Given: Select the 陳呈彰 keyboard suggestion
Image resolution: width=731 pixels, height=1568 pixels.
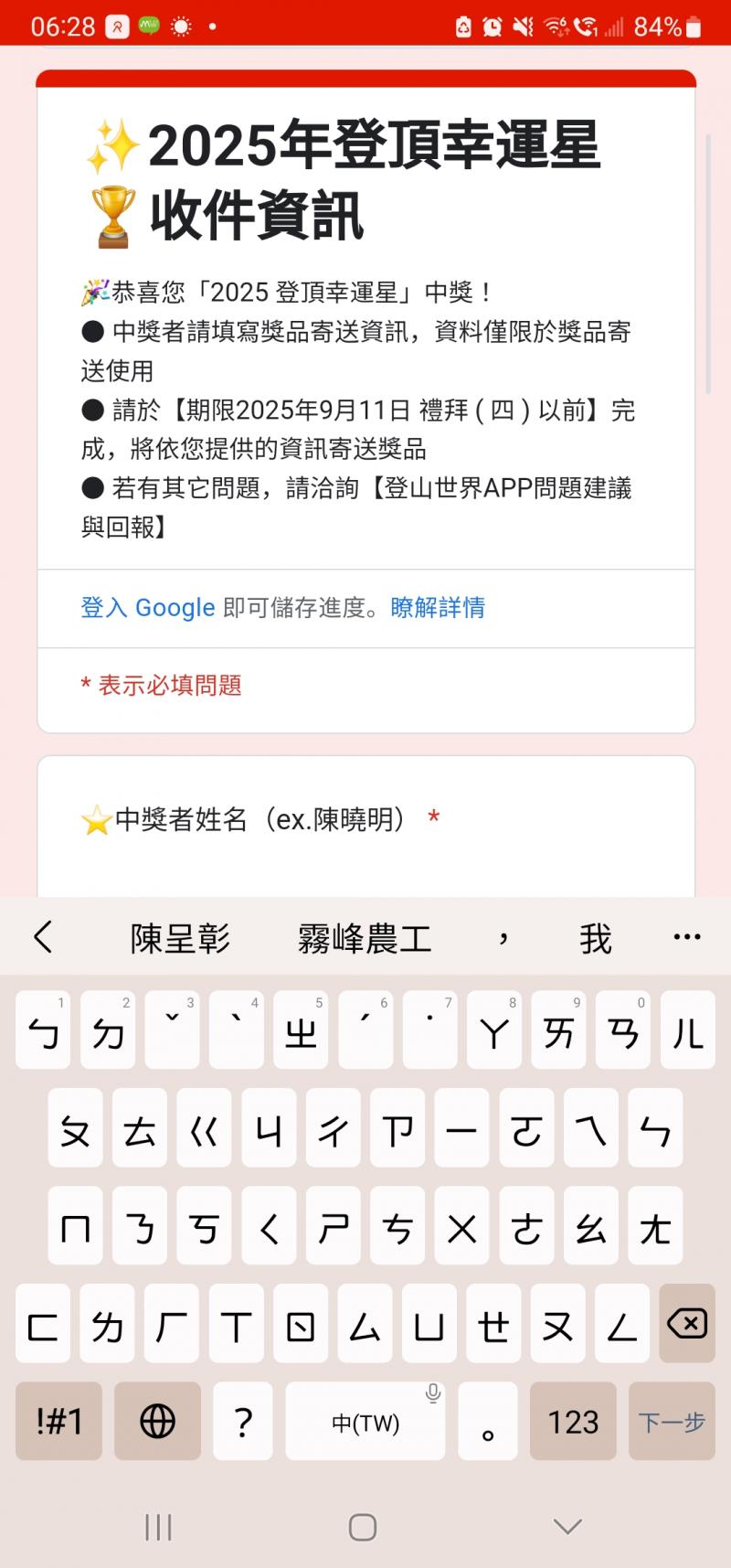Looking at the screenshot, I should point(180,939).
